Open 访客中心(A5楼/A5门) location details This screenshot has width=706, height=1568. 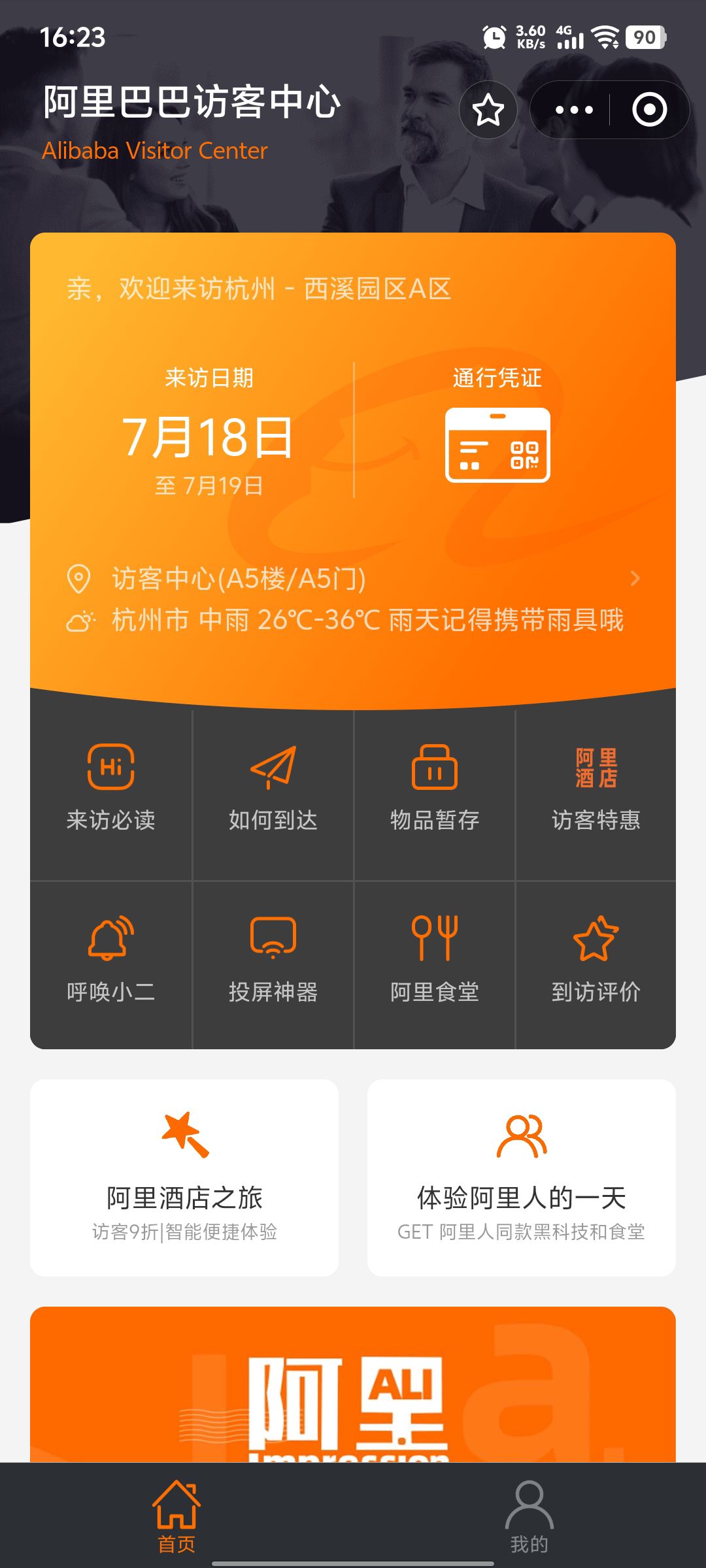(353, 579)
